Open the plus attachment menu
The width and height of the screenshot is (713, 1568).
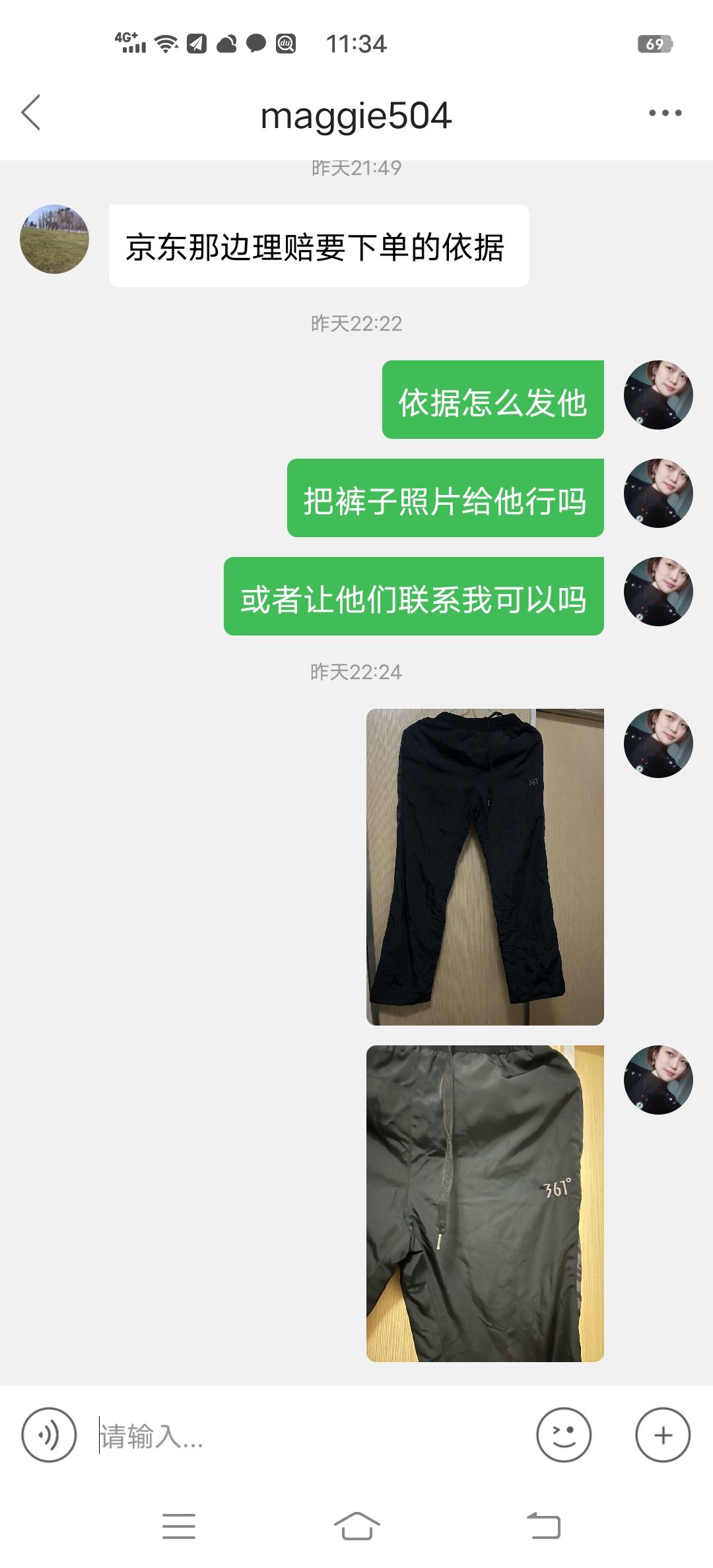tap(663, 1435)
